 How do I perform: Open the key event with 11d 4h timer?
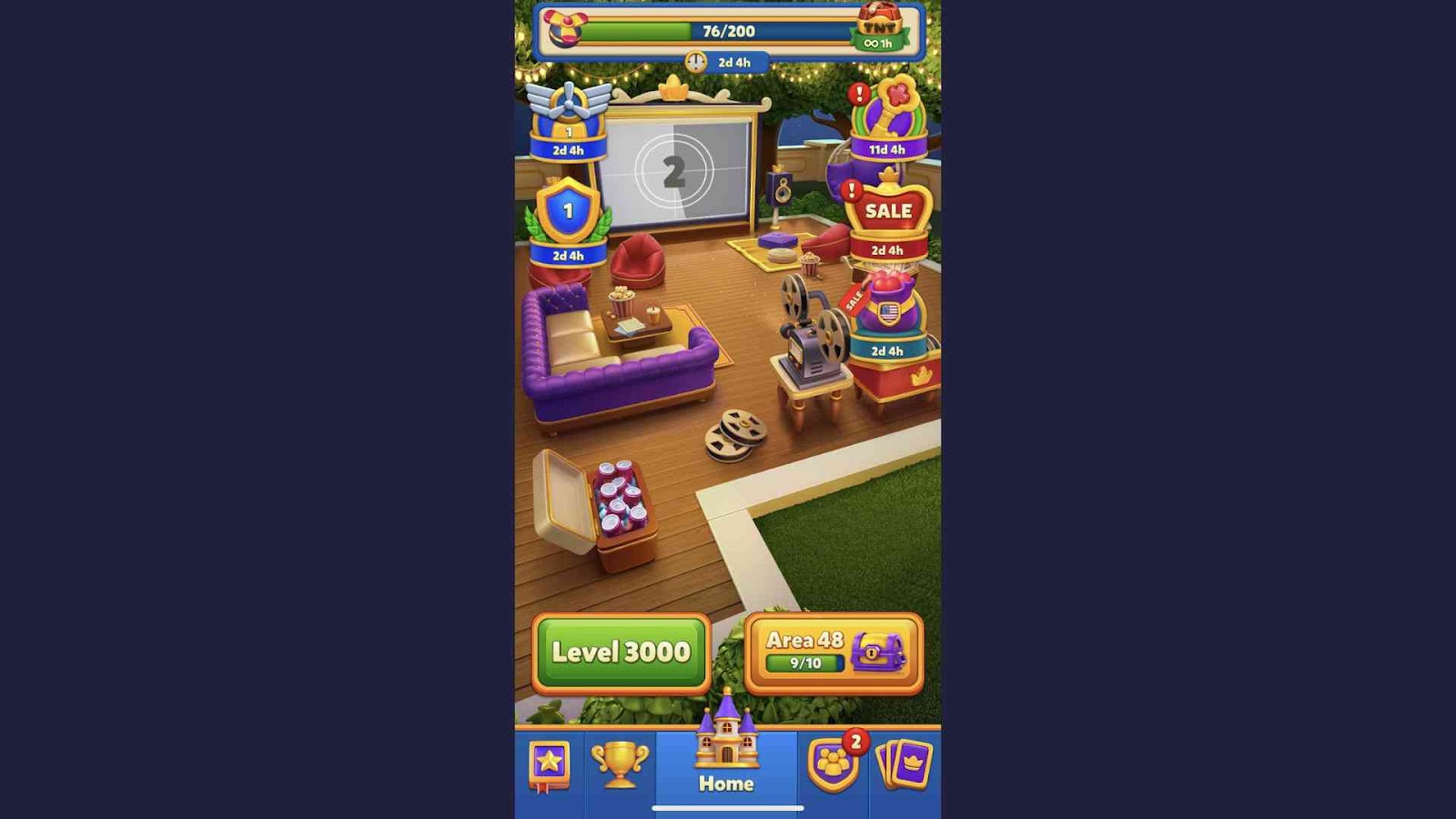click(x=887, y=120)
